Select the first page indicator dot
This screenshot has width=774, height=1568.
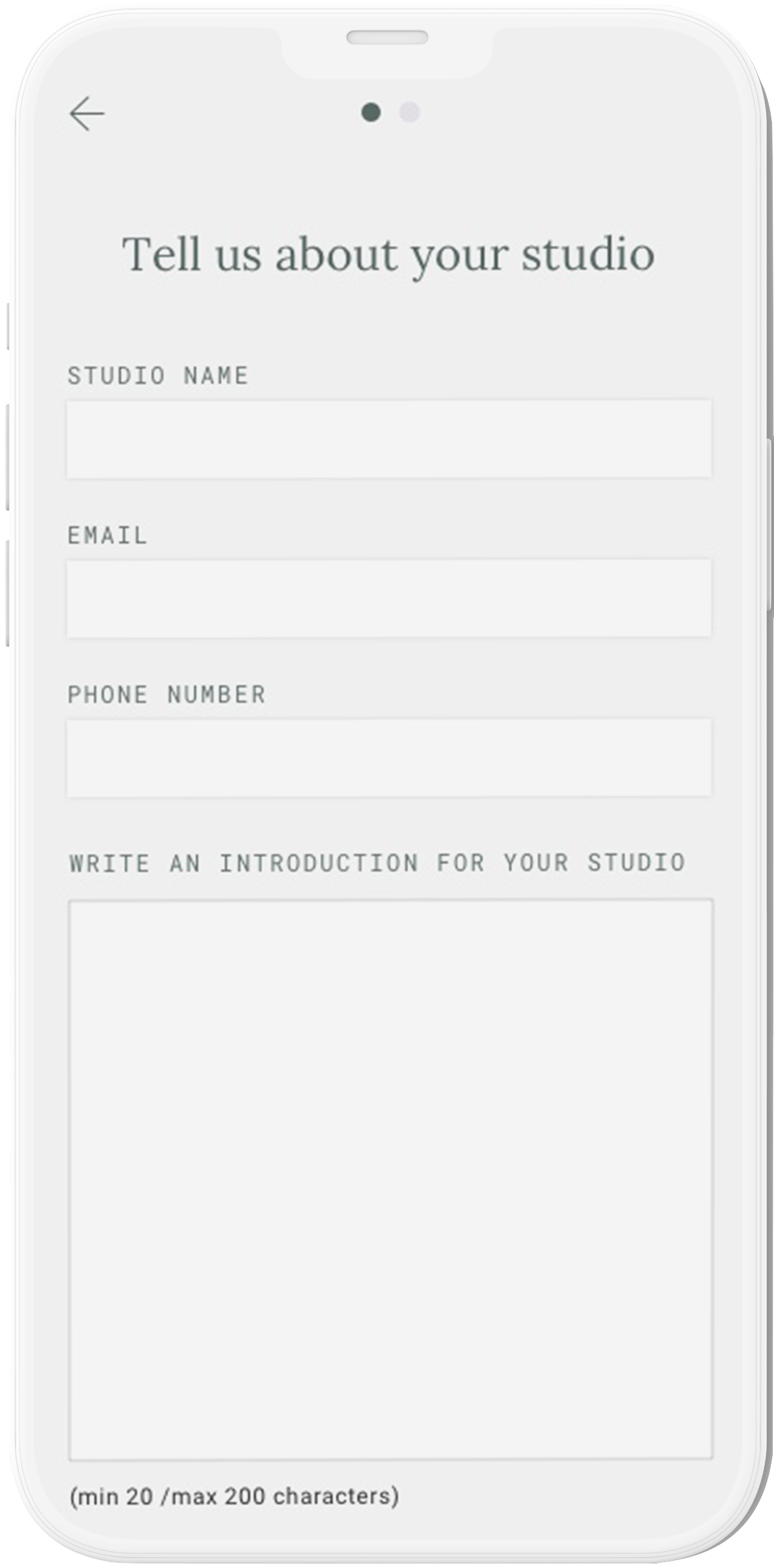[x=369, y=112]
